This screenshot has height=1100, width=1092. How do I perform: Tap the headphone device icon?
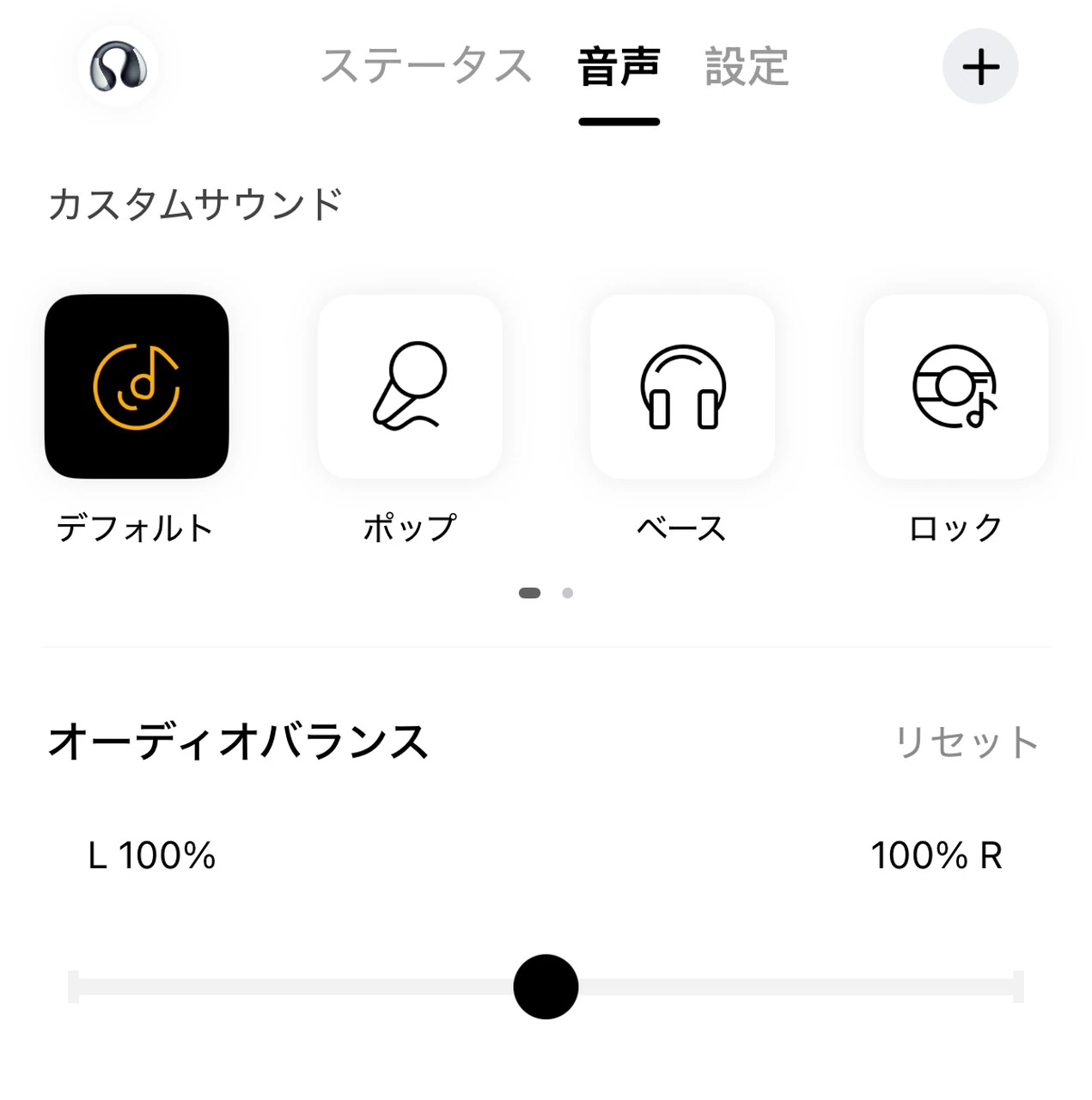point(119,66)
